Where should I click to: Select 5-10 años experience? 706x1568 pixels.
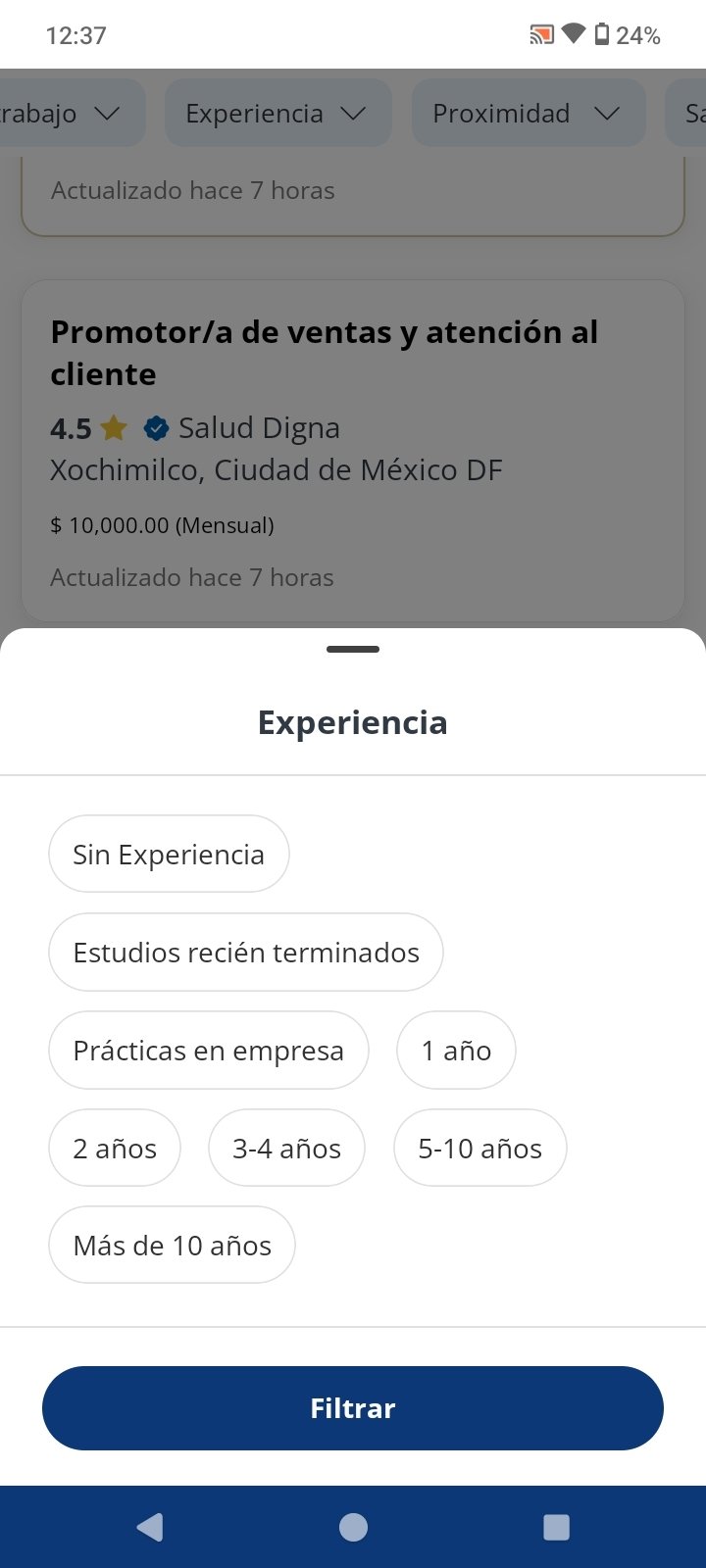coord(479,1149)
